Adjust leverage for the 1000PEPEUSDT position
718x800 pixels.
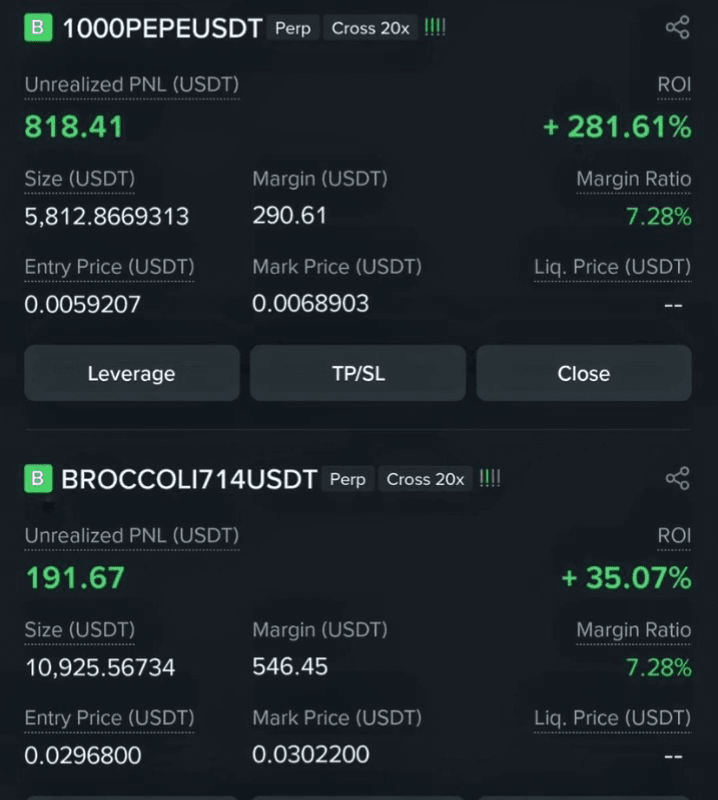[x=131, y=373]
